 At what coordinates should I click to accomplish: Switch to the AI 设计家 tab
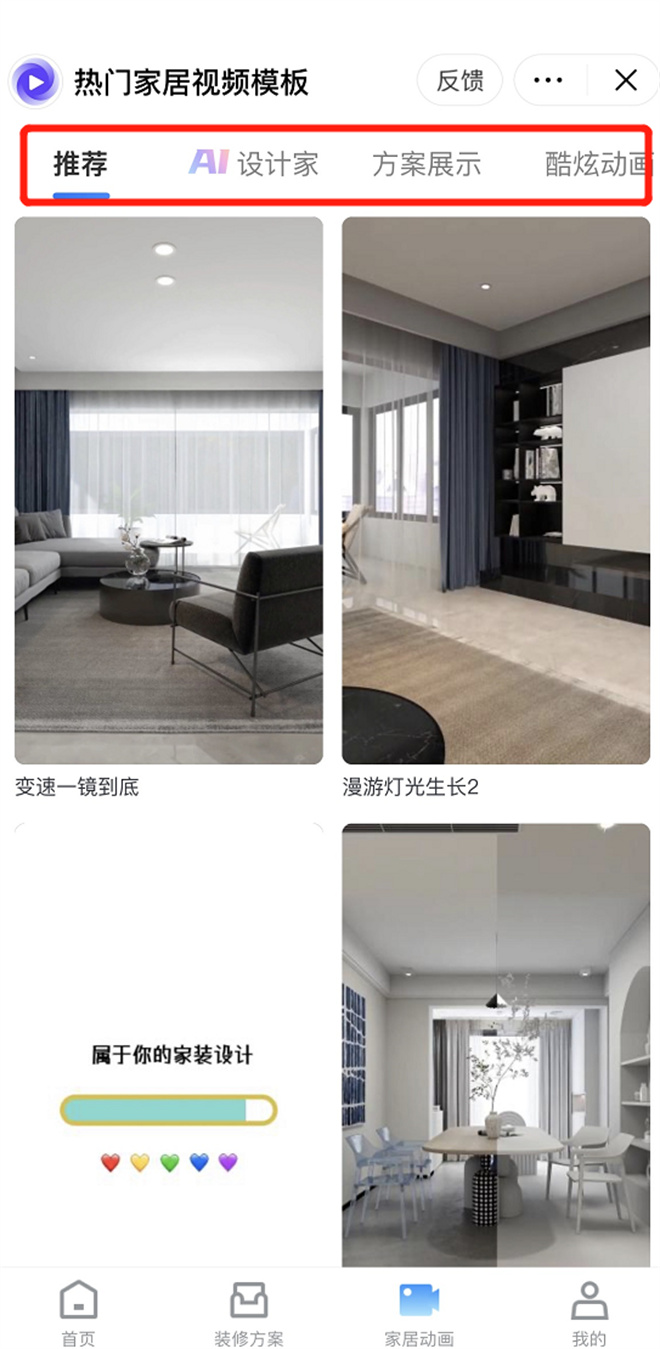click(254, 164)
